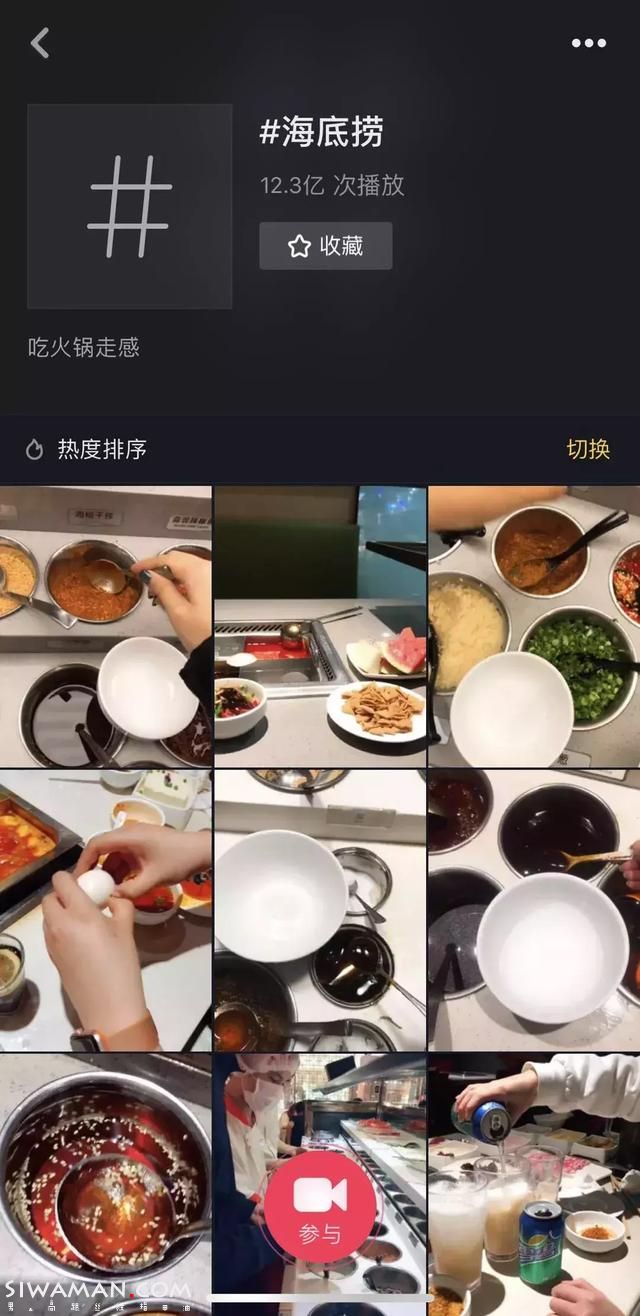Image resolution: width=640 pixels, height=1316 pixels.
Task: Tap 切换 to change sort order
Action: point(588,449)
